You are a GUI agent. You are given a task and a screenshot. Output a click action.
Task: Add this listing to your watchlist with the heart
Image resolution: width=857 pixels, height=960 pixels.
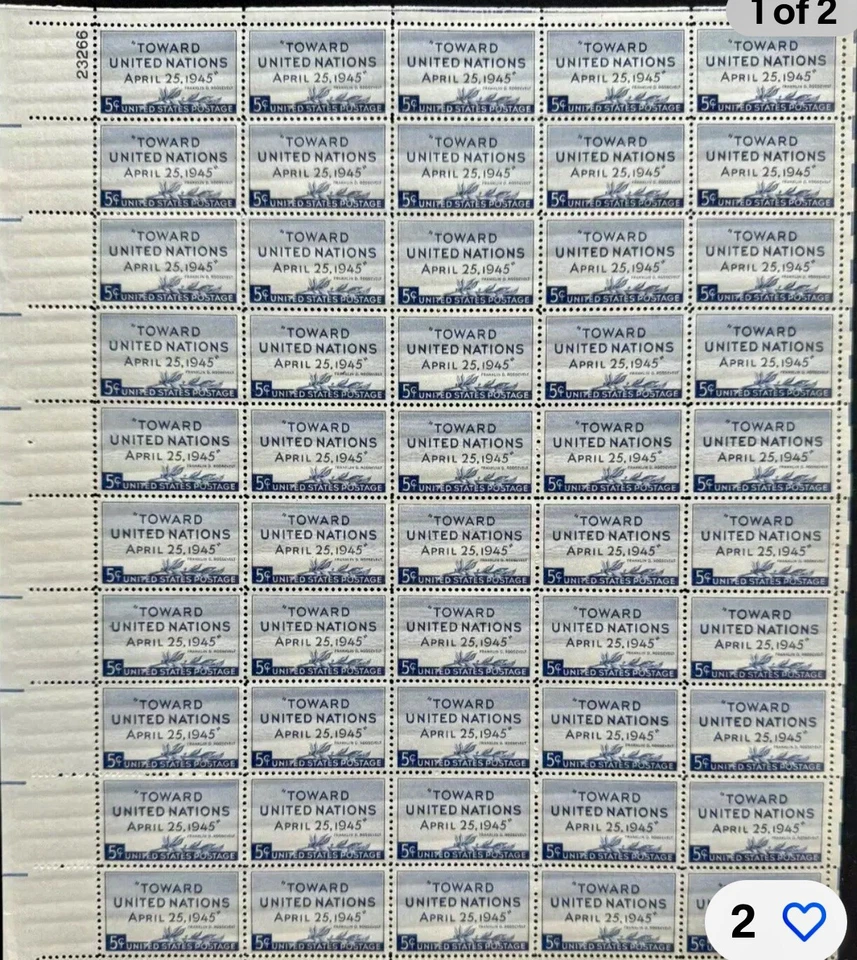click(803, 921)
